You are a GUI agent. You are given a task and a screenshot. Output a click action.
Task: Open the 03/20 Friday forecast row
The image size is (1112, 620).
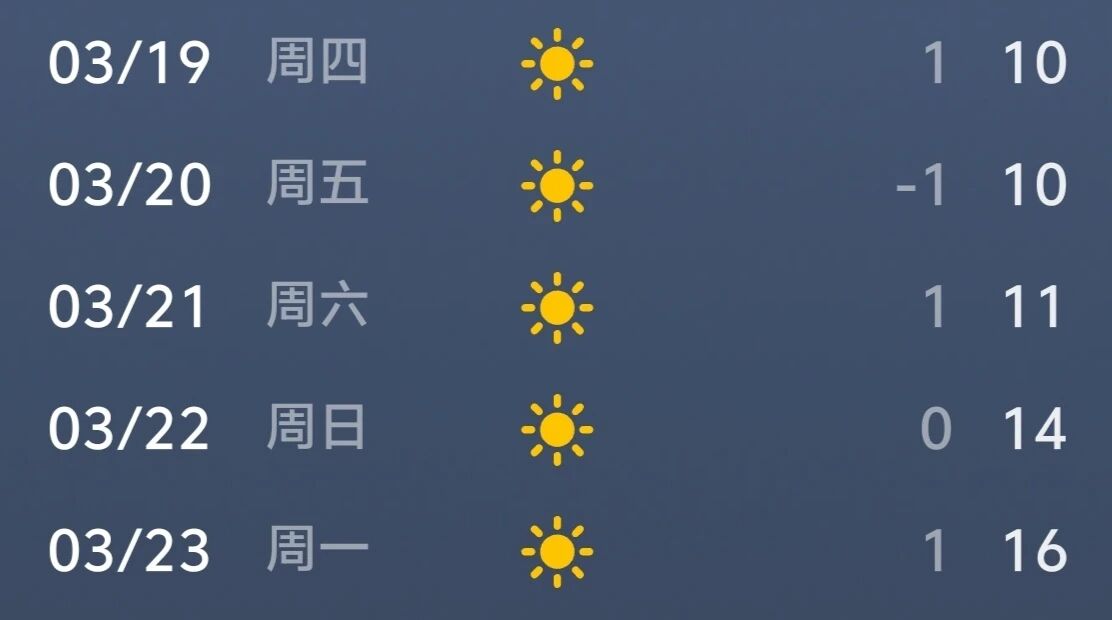[556, 186]
